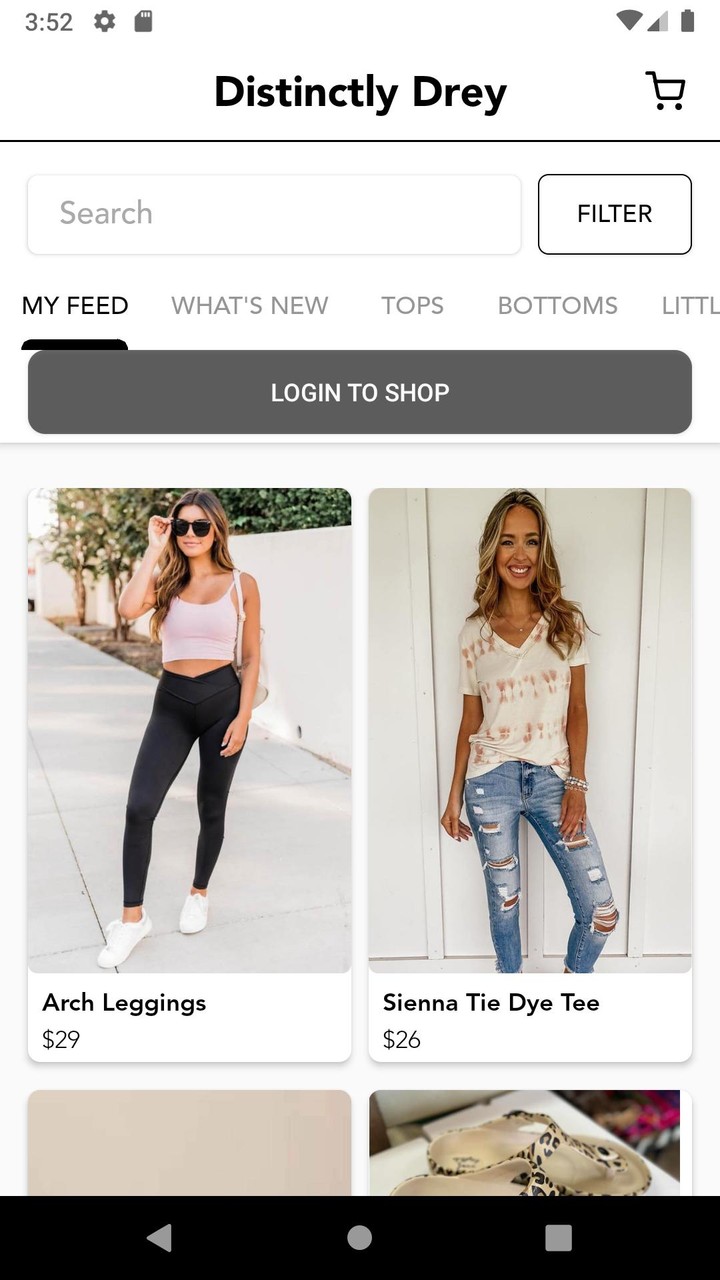
Task: Switch to the WHAT'S NEW tab
Action: pyautogui.click(x=249, y=306)
